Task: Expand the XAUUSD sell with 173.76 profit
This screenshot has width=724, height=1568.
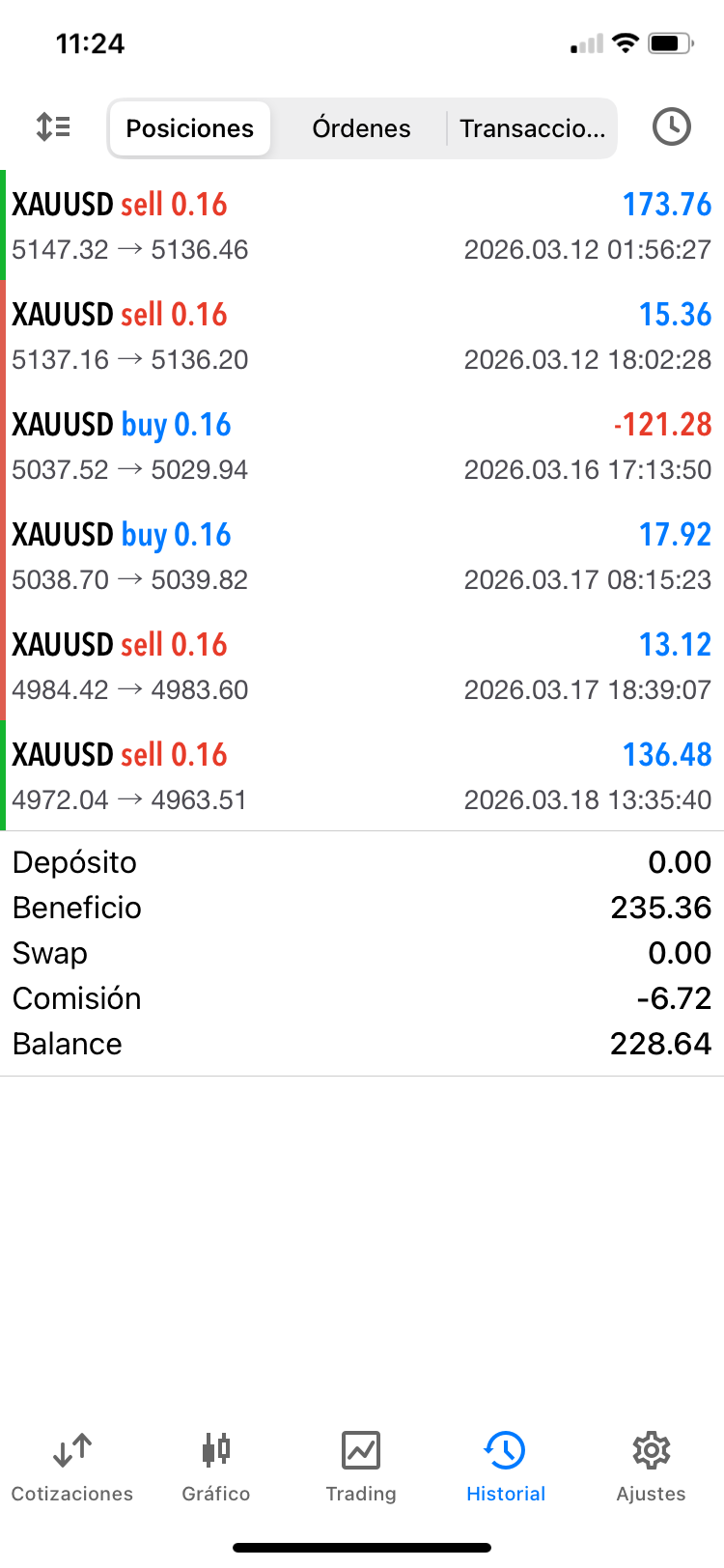Action: tap(362, 226)
